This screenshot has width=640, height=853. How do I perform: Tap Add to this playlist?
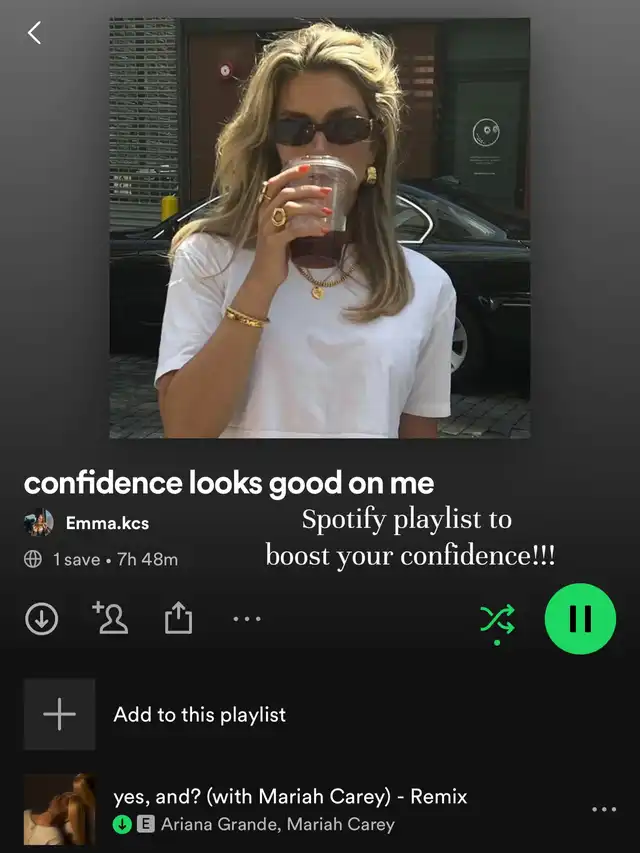199,714
